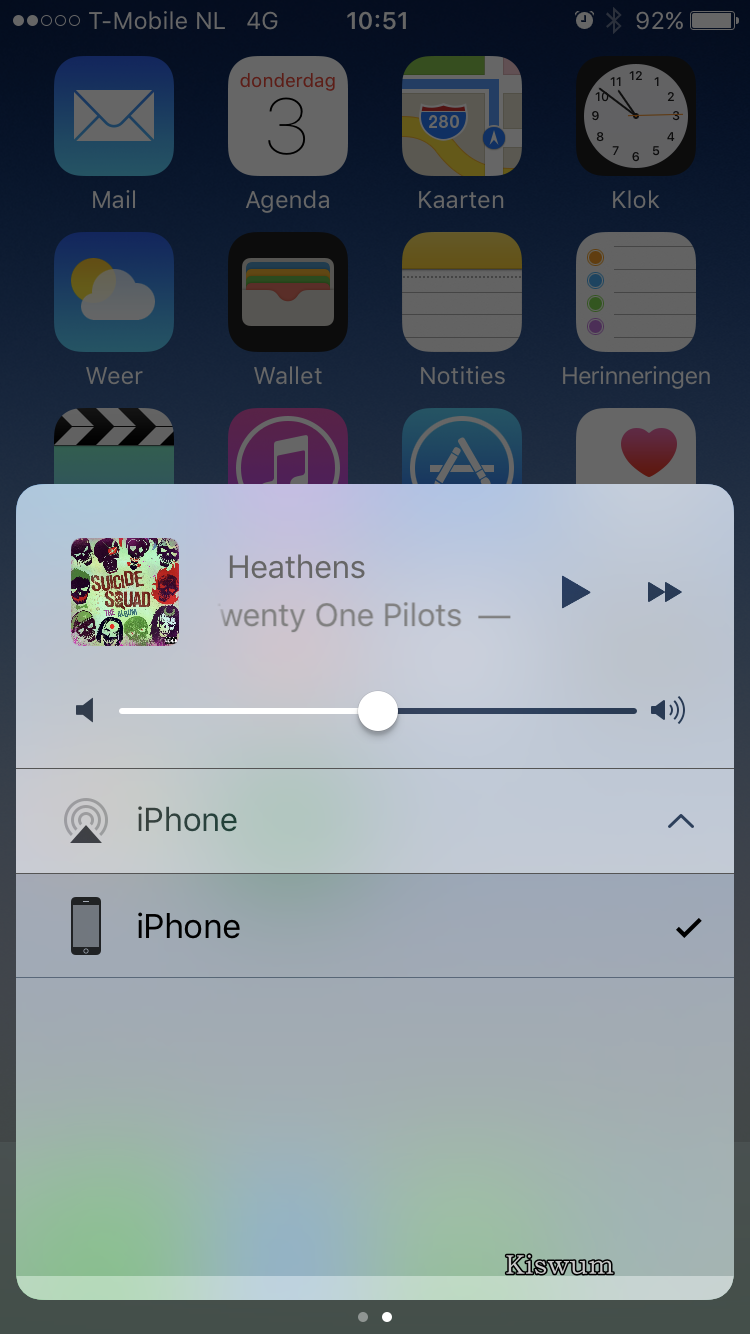This screenshot has width=750, height=1334.
Task: Open the Agenda calendar app
Action: (288, 116)
